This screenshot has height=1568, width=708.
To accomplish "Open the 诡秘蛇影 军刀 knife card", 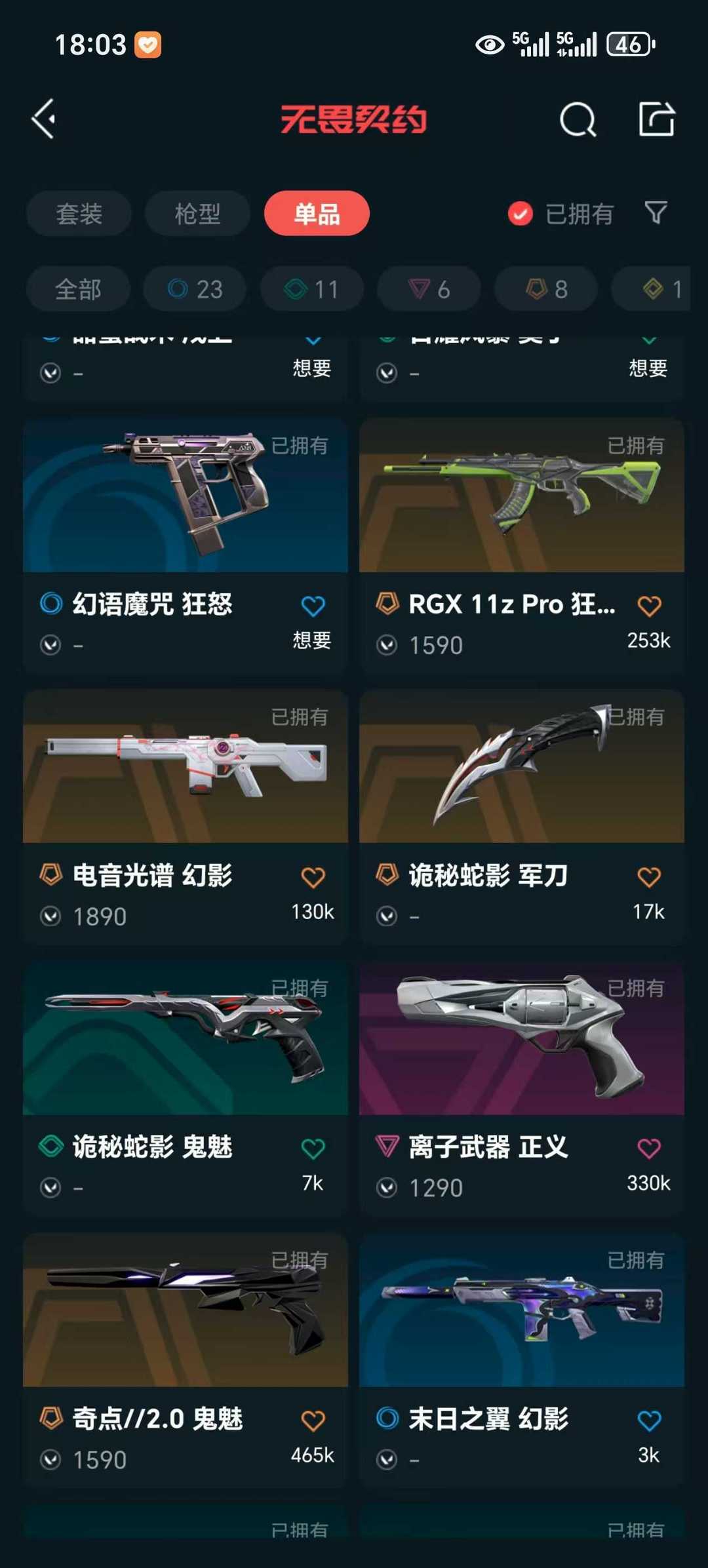I will [x=522, y=817].
